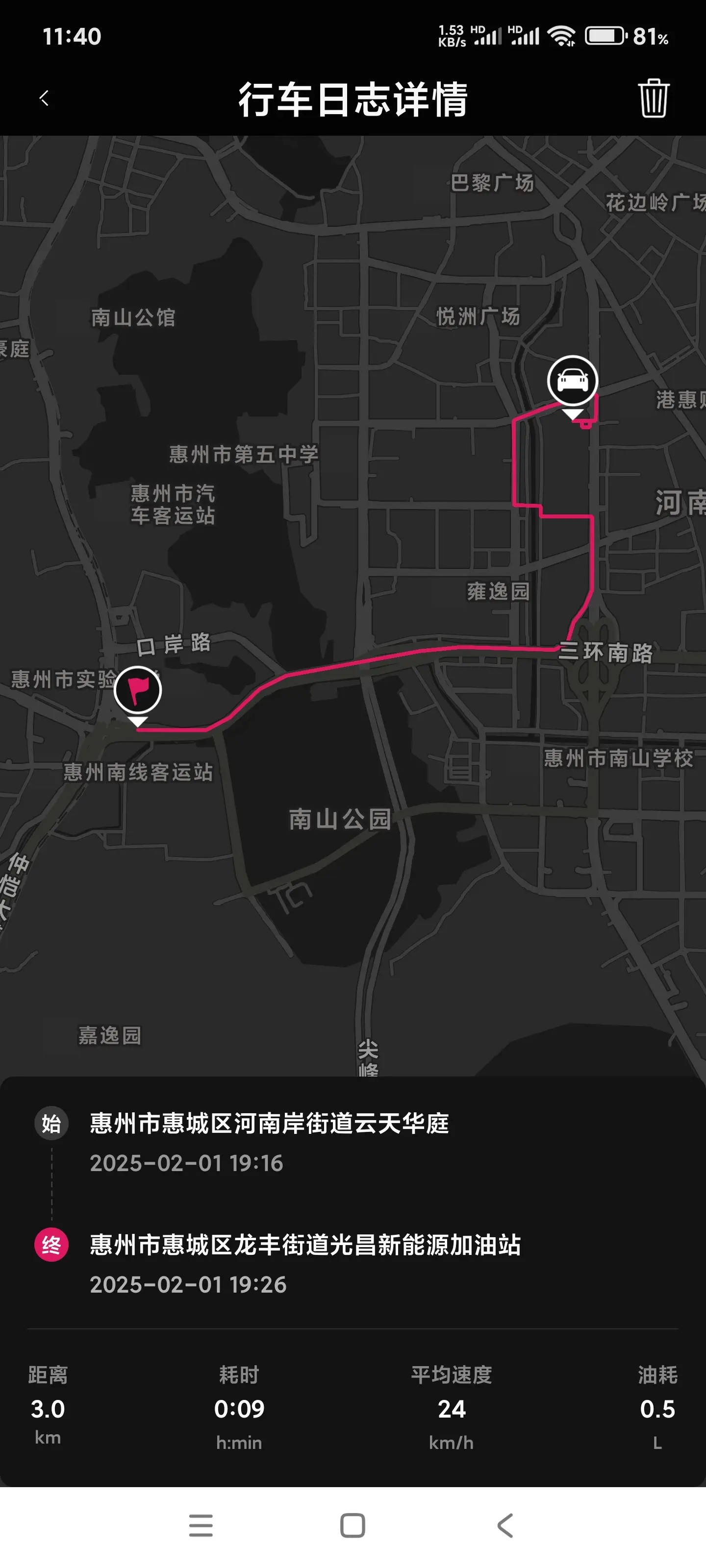Tap the car marker on the map
Screen dimensions: 706x1568
(572, 381)
